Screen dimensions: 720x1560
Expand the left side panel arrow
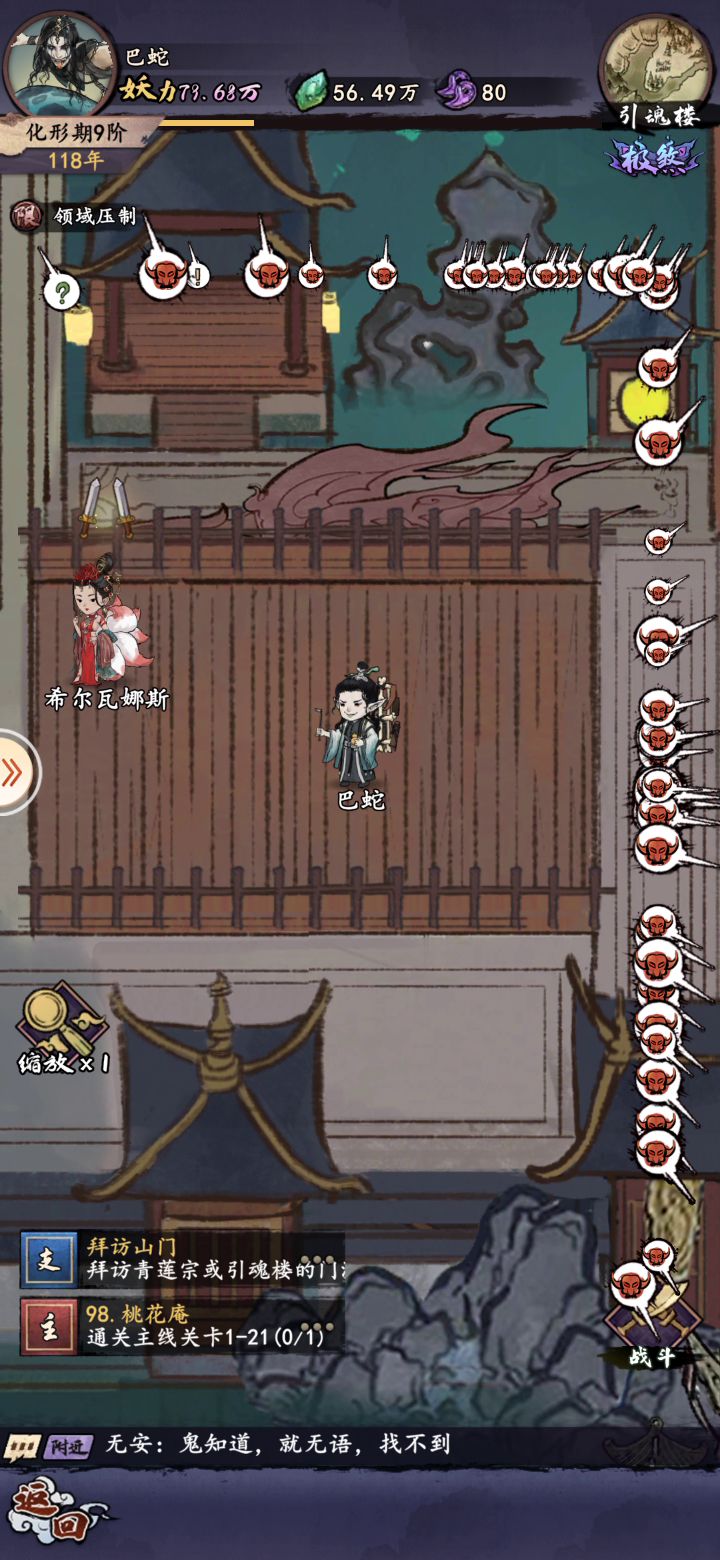pos(14,772)
